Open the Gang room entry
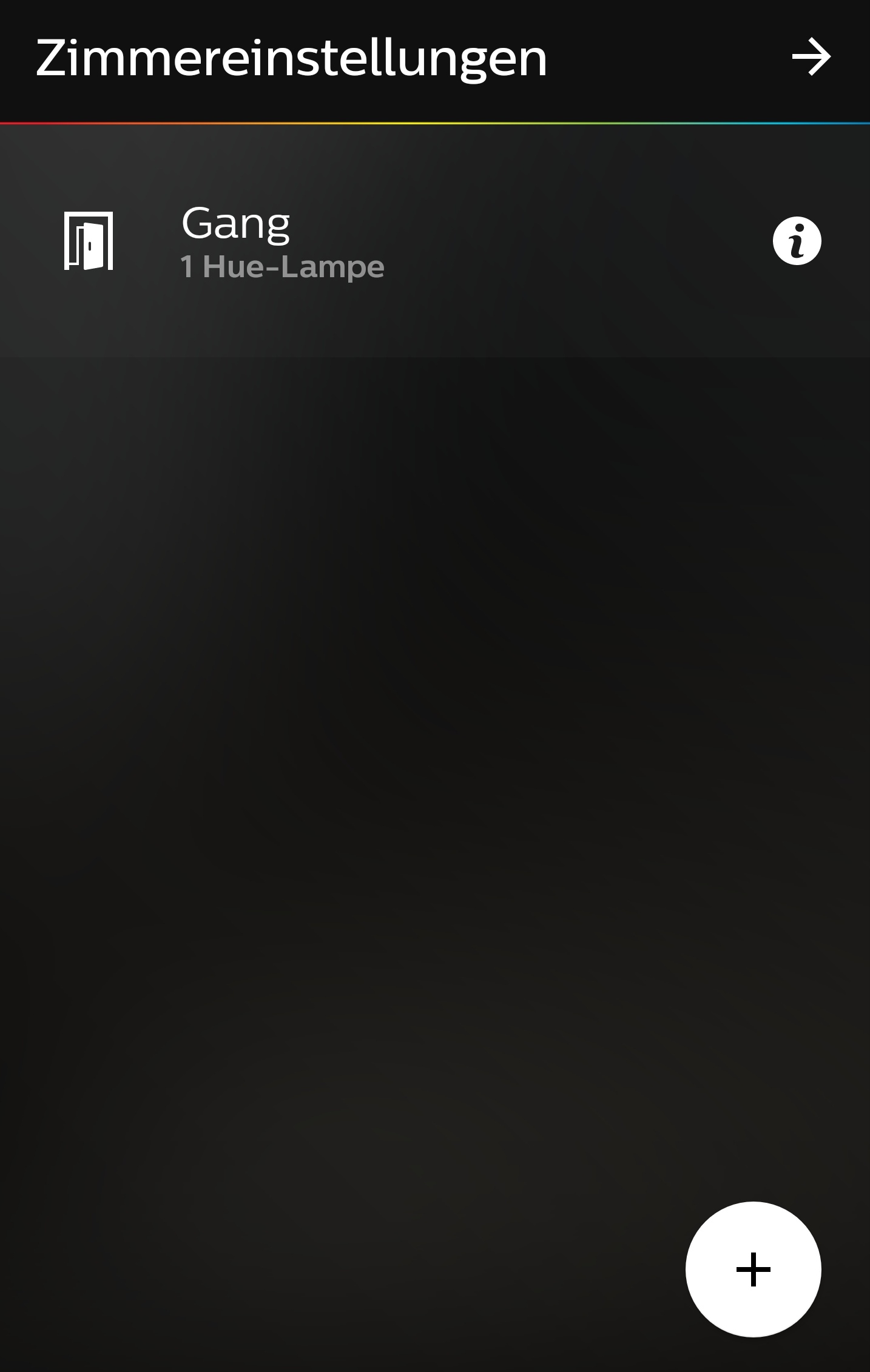 point(282,241)
